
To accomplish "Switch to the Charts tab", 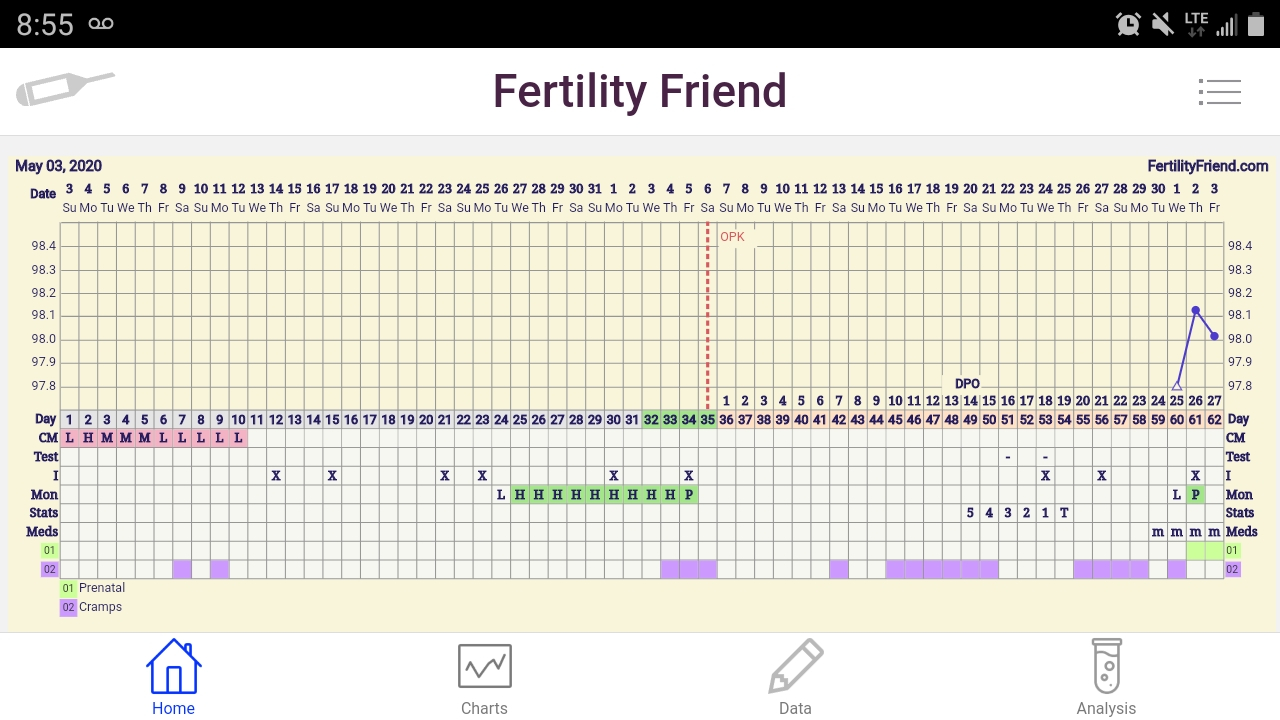I will tap(484, 679).
